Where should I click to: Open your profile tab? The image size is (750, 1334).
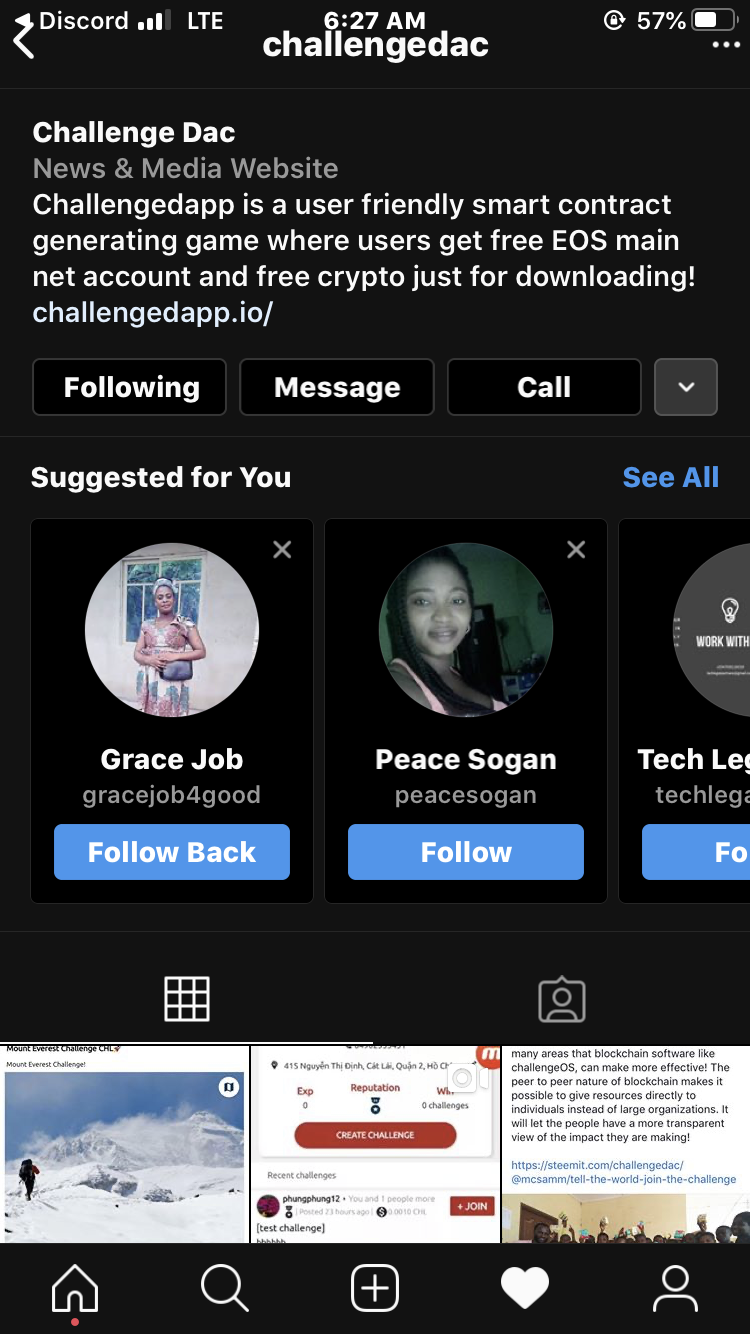pos(675,1288)
